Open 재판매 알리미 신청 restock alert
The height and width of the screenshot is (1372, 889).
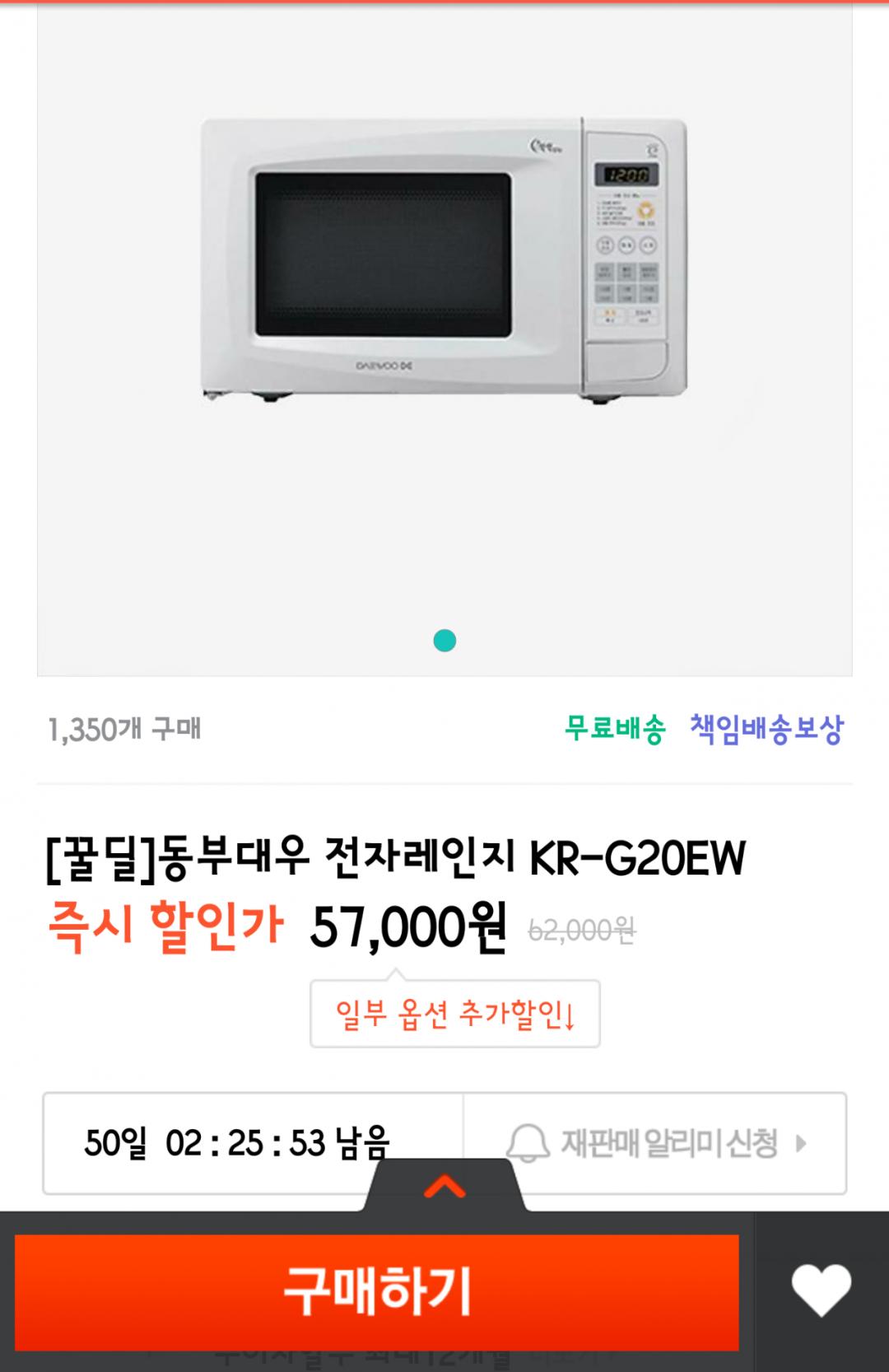click(x=656, y=1143)
